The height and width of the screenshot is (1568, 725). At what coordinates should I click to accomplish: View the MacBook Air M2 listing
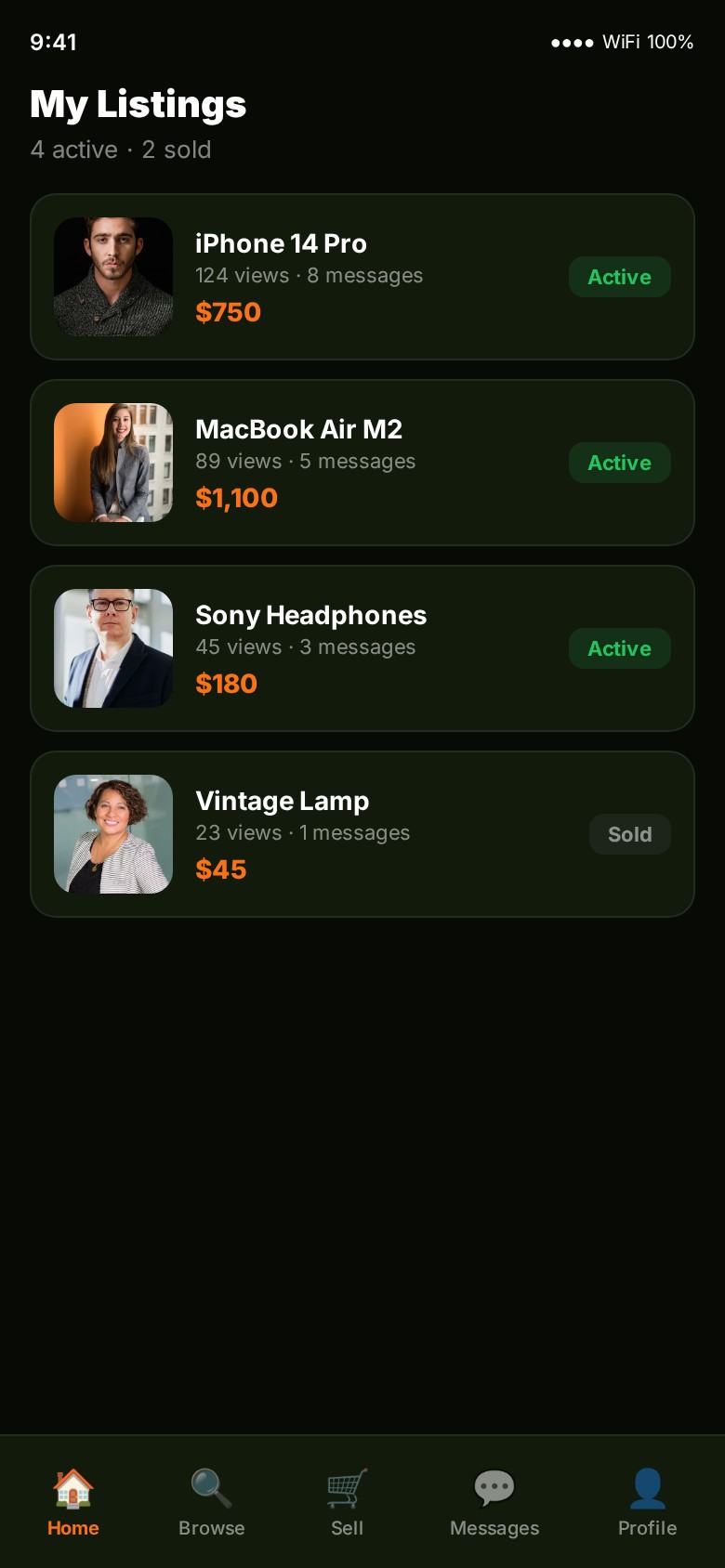pos(362,463)
